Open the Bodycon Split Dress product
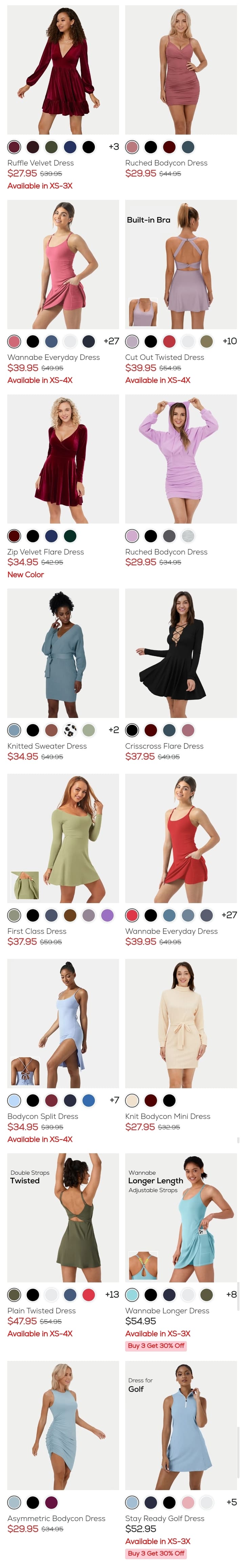The width and height of the screenshot is (244, 1568). 63,1023
